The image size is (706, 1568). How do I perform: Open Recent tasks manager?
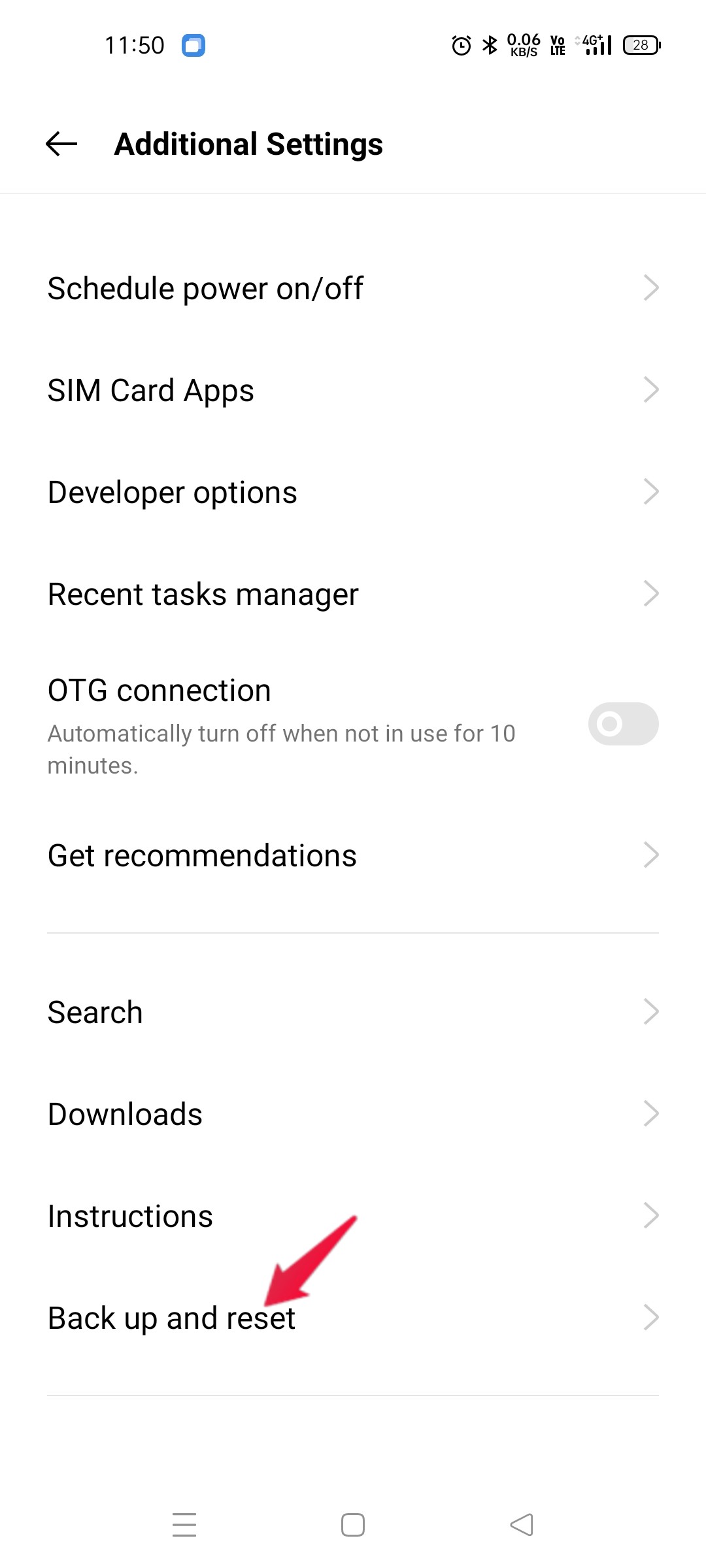(353, 593)
